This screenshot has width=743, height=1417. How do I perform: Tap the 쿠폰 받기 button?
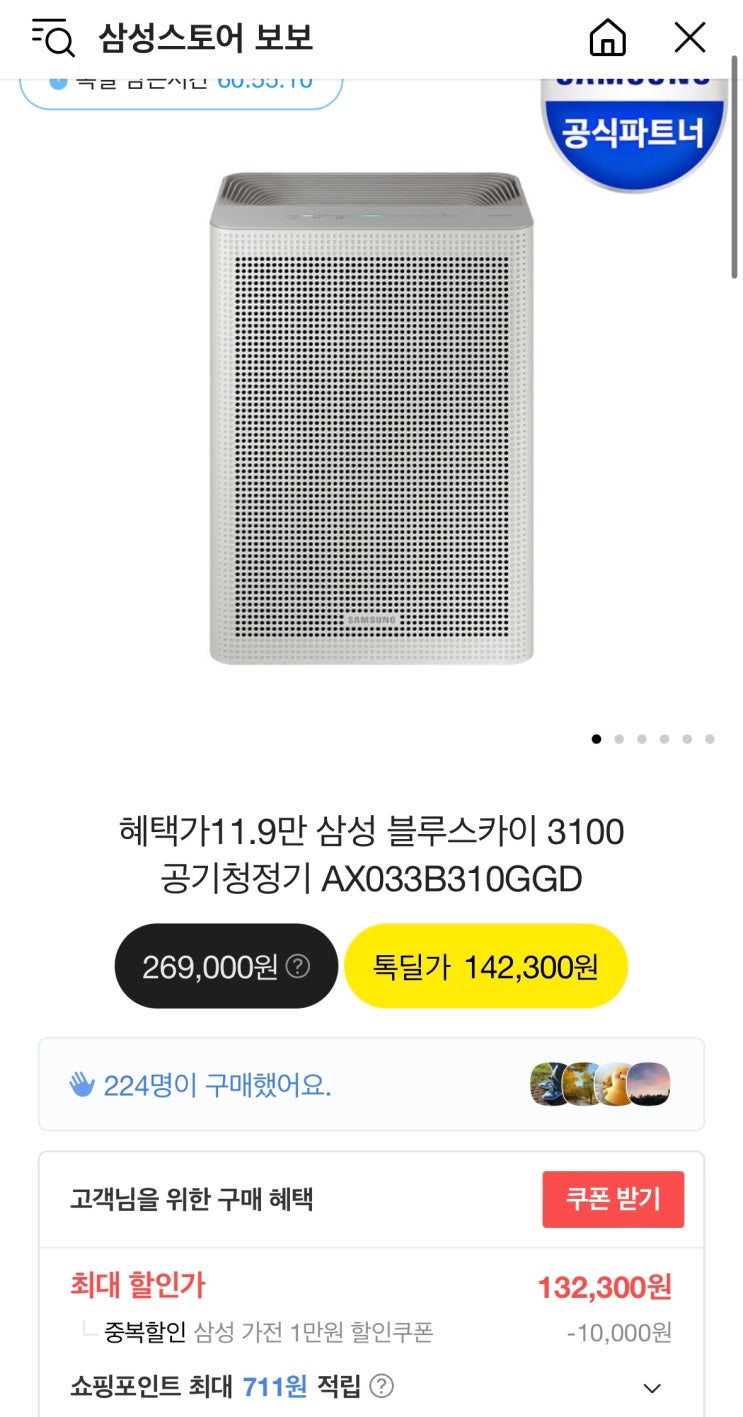coord(613,1199)
